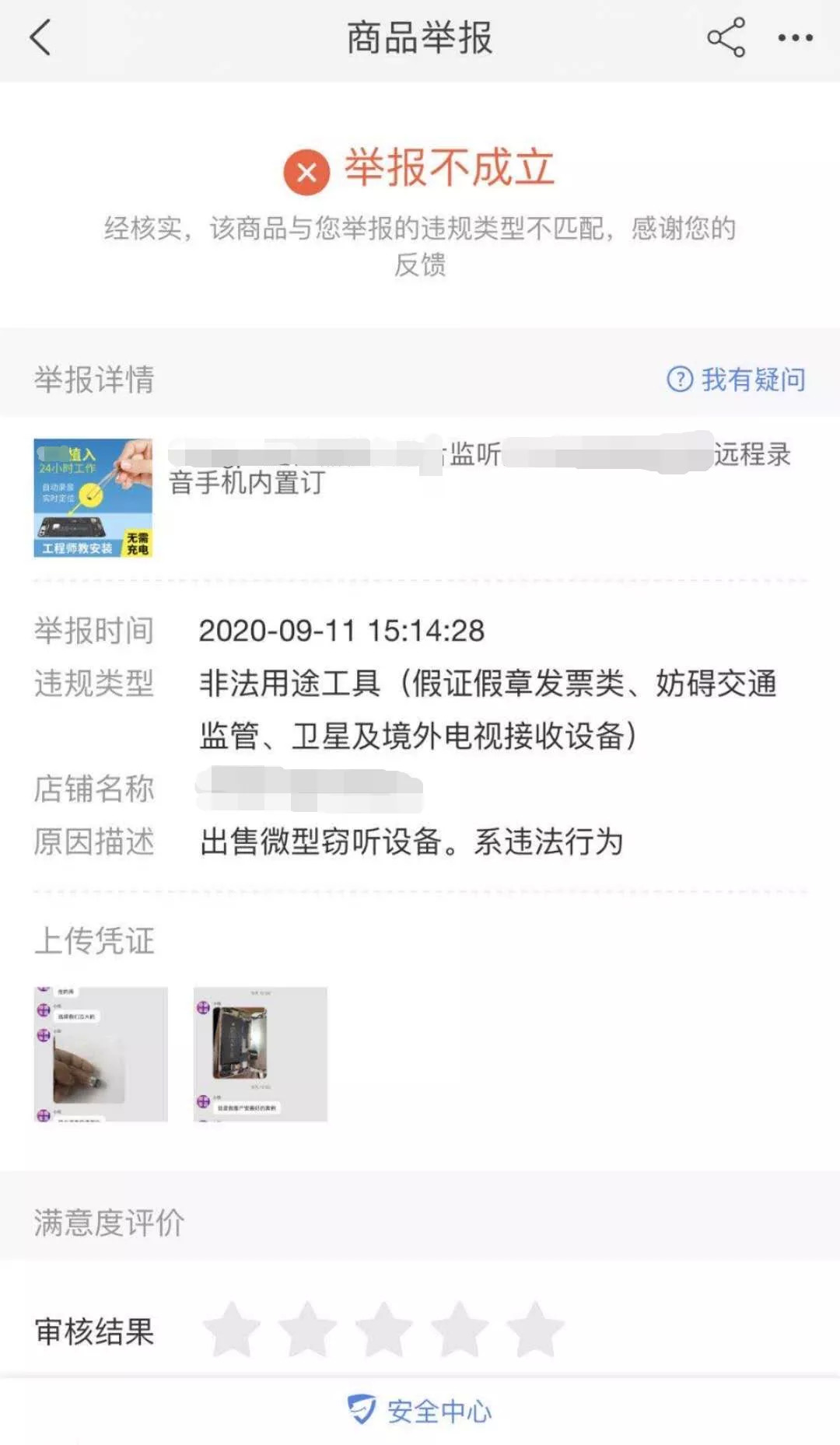840x1445 pixels.
Task: Go back from the 商品举报 page
Action: pyautogui.click(x=40, y=37)
